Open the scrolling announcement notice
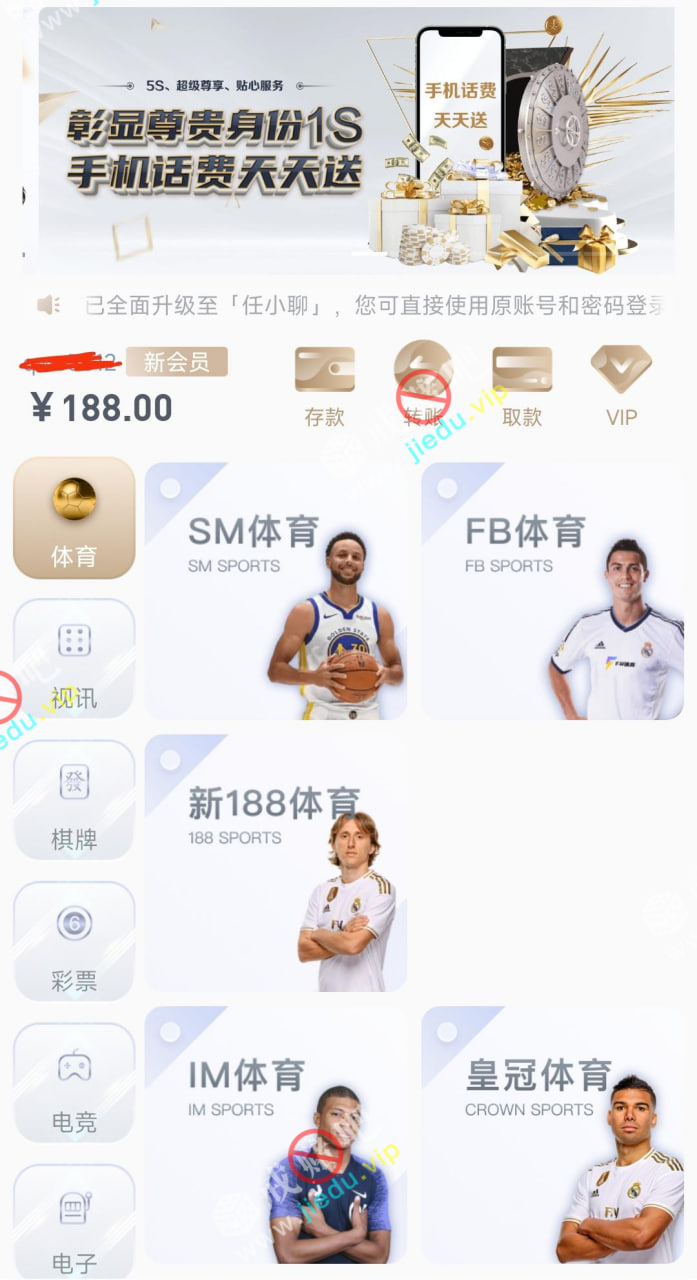This screenshot has height=1280, width=697. (x=375, y=306)
